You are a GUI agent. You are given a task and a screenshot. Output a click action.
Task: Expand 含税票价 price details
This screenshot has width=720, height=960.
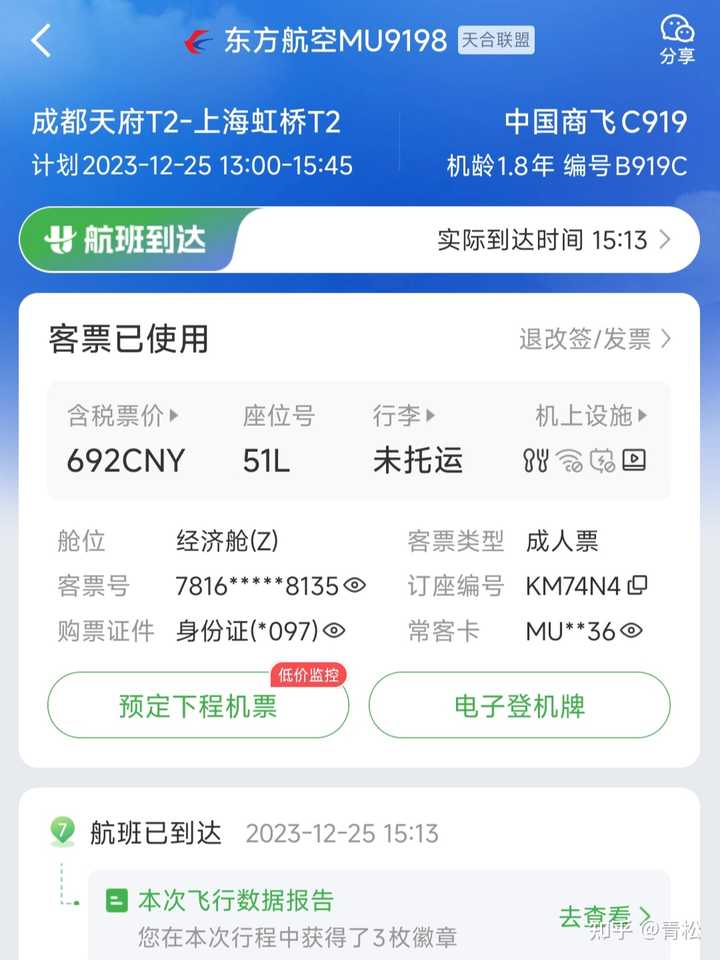(123, 416)
